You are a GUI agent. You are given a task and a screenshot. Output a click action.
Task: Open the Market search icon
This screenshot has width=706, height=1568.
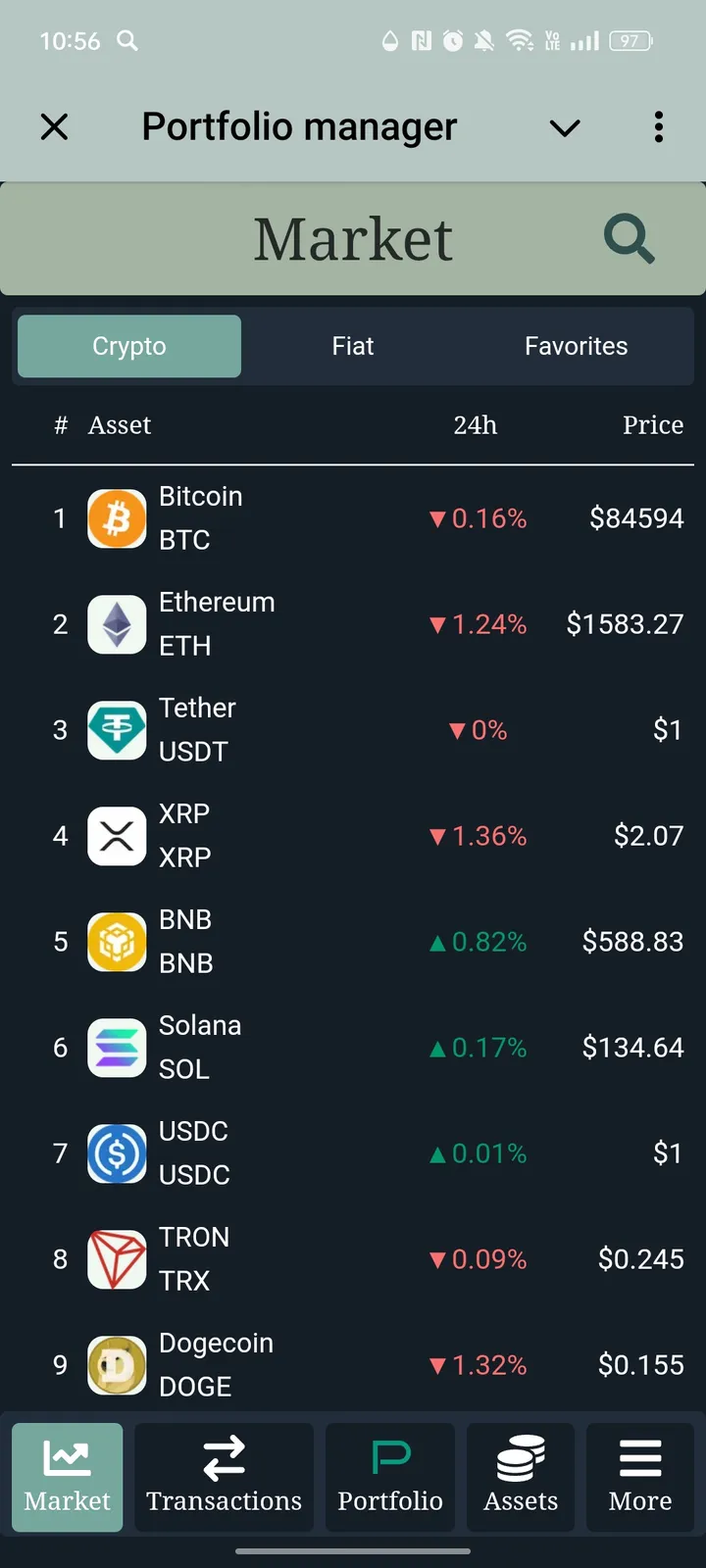tap(629, 238)
